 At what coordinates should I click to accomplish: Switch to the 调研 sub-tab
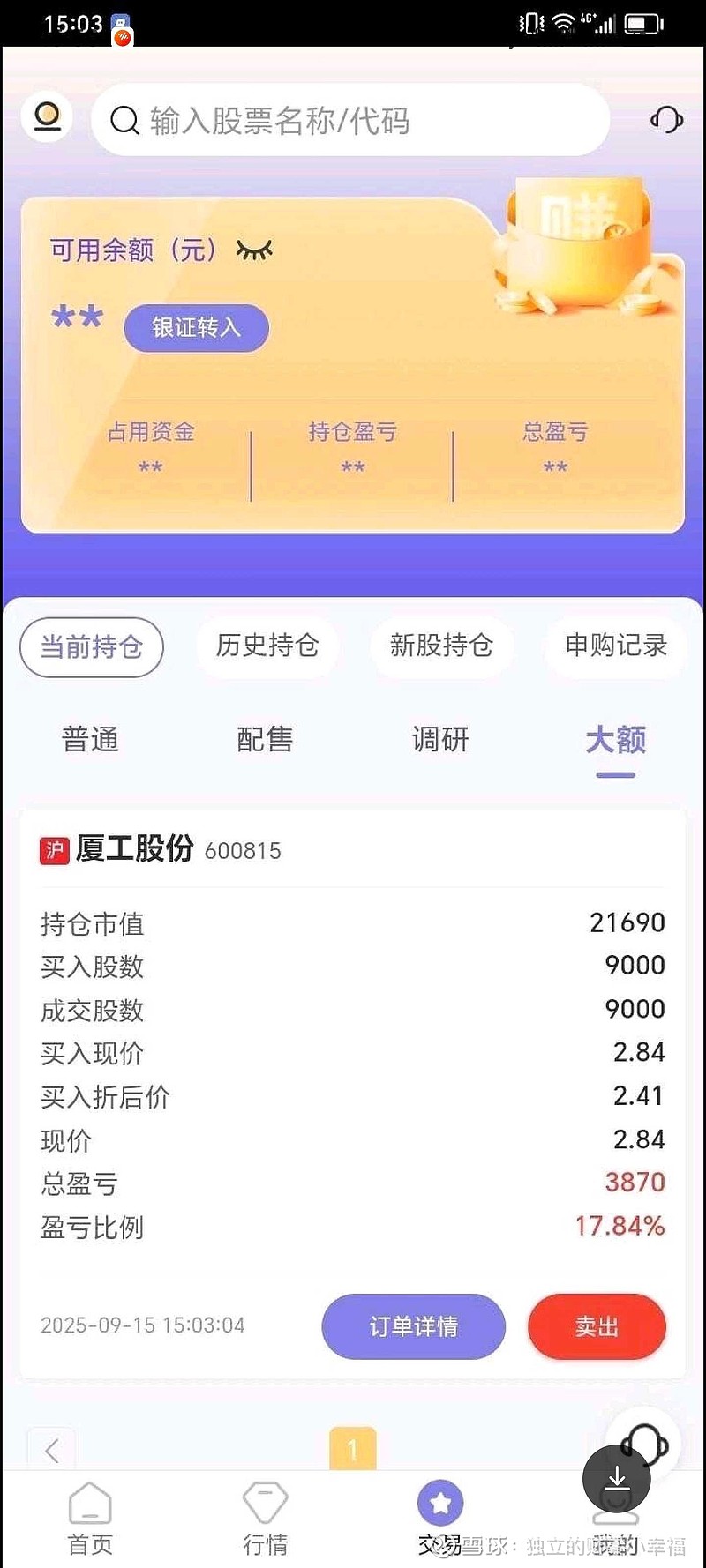click(440, 740)
